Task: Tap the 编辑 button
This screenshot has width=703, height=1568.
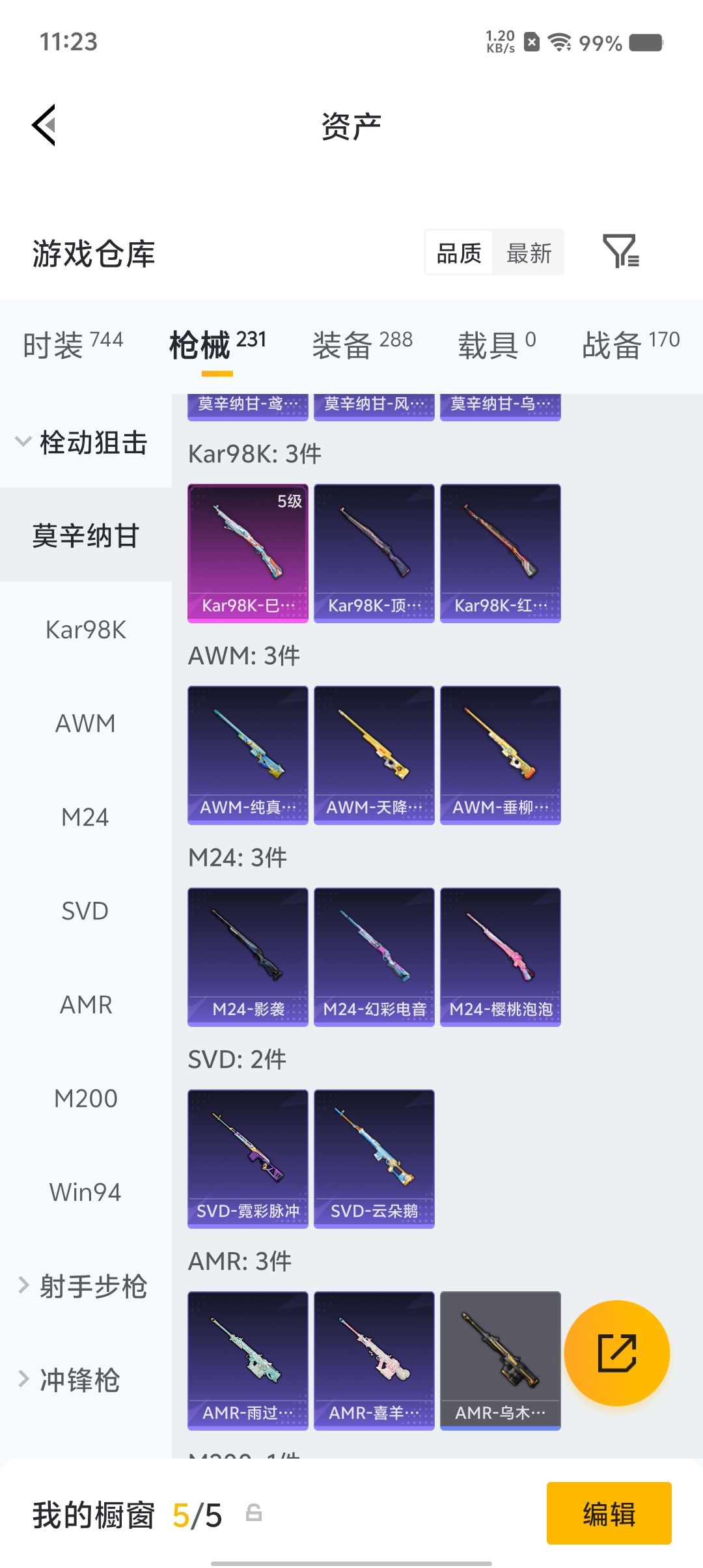Action: (609, 1515)
